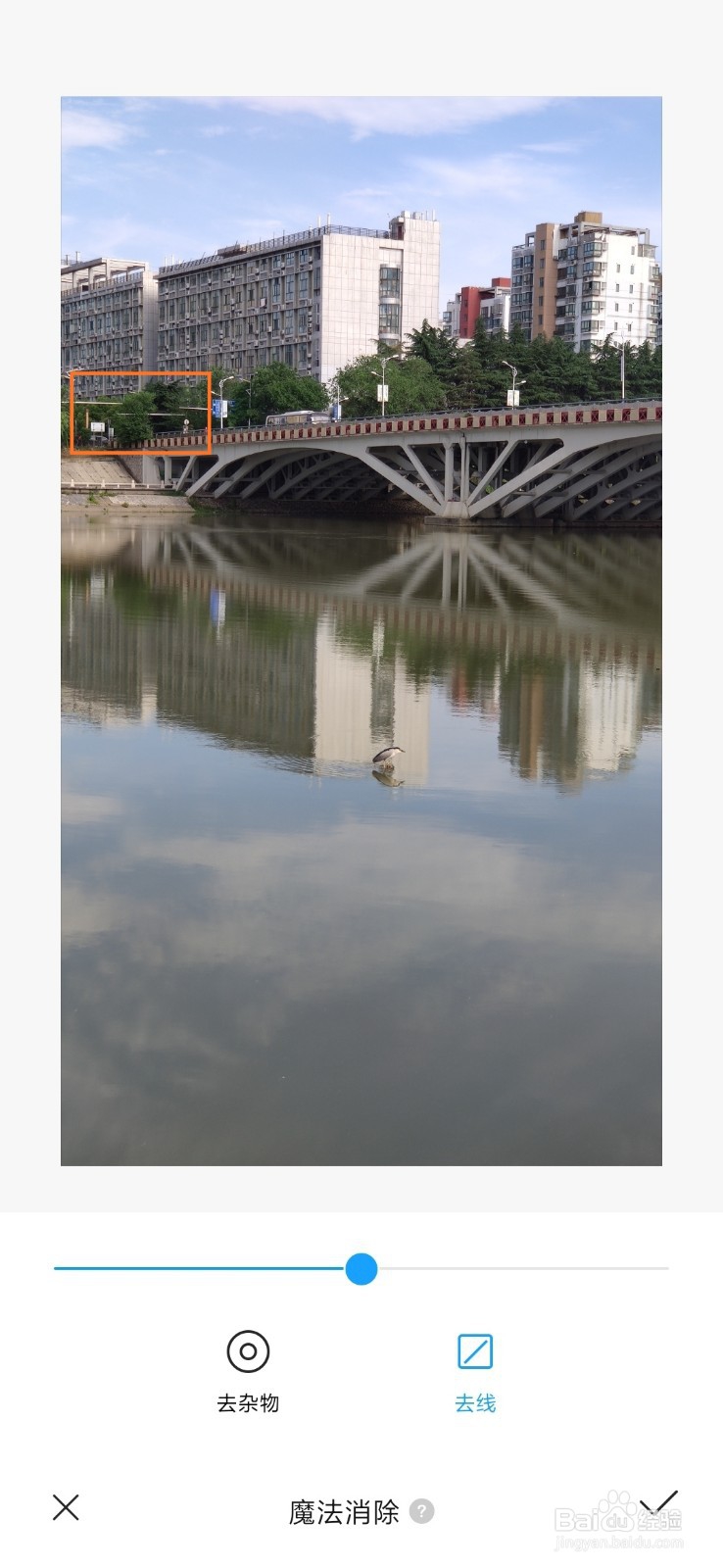This screenshot has height=1568, width=723.
Task: Open the help icon beside 魔法消除
Action: (421, 1511)
